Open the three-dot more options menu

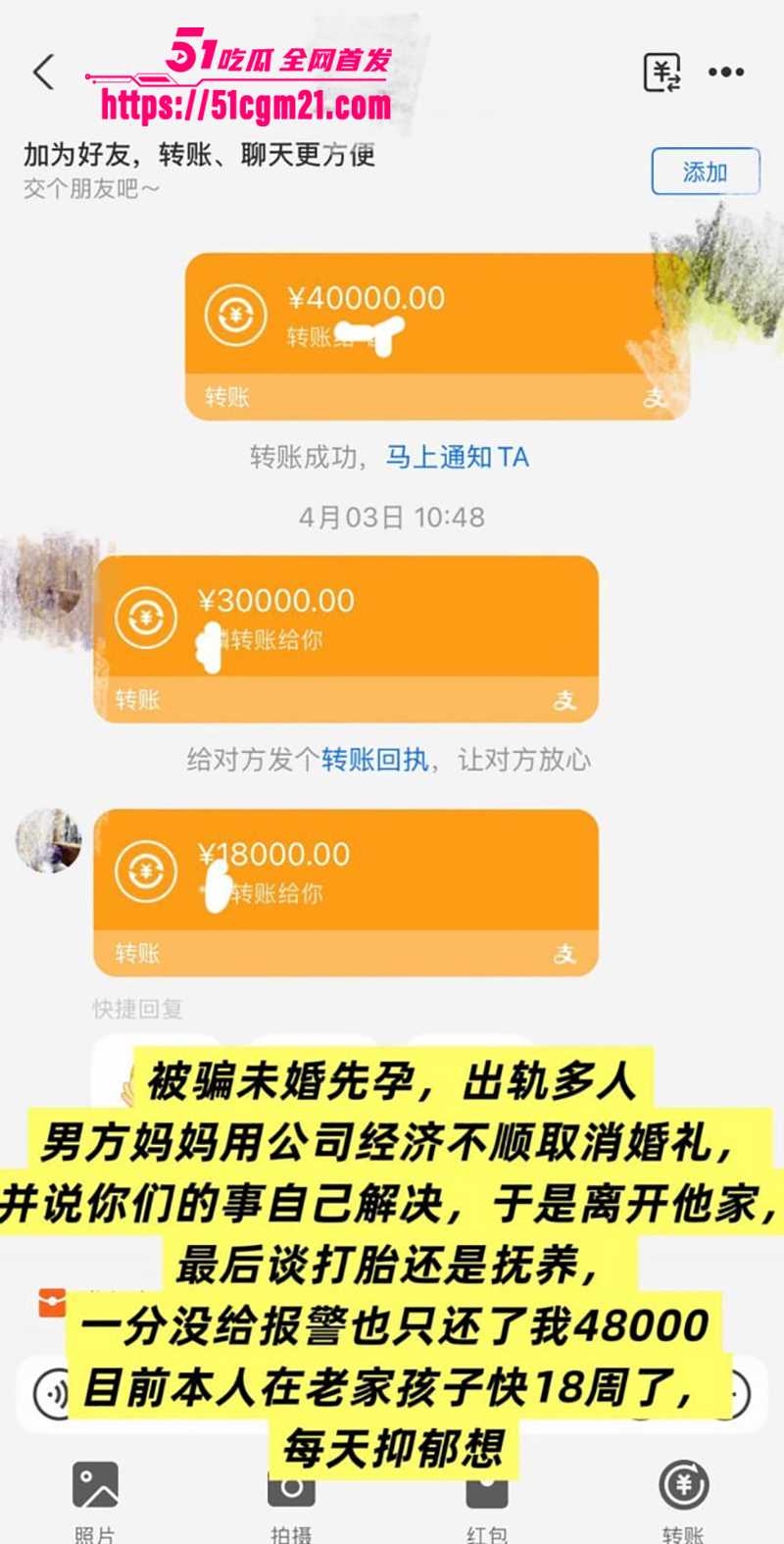click(x=725, y=71)
